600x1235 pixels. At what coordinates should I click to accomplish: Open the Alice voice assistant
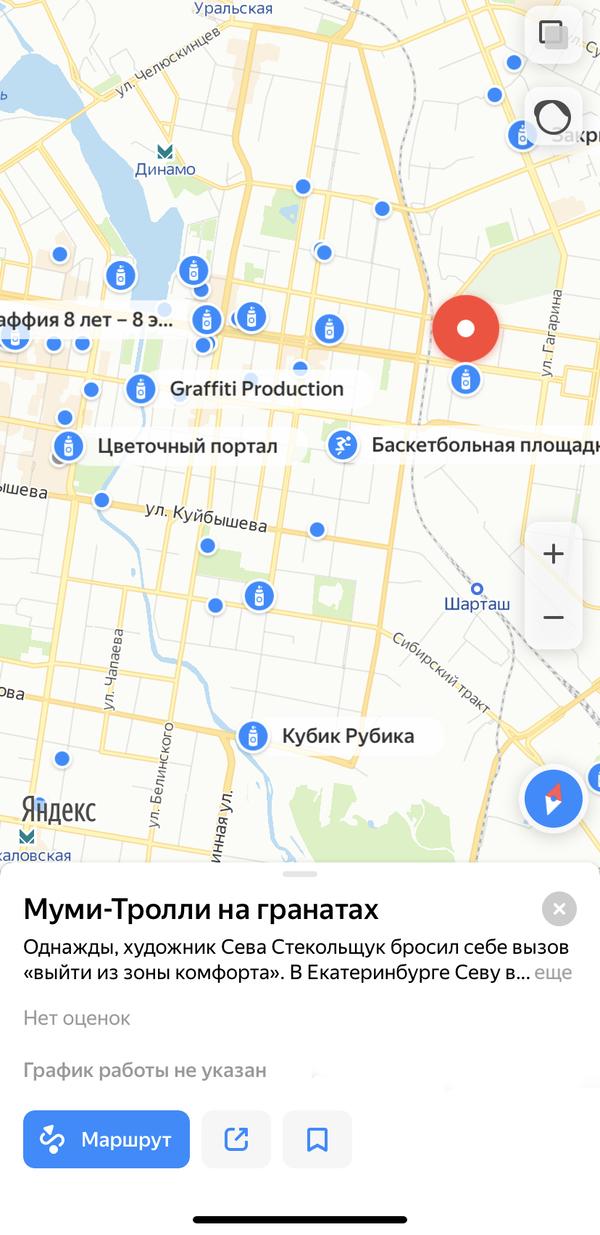(553, 117)
